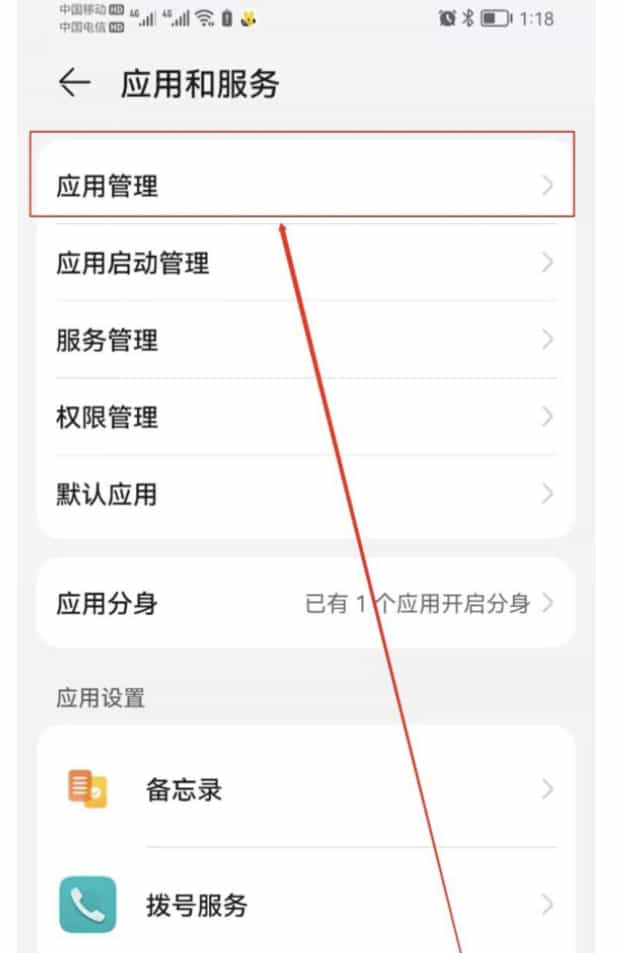Open 权限管理 settings
The height and width of the screenshot is (953, 620).
click(x=300, y=417)
